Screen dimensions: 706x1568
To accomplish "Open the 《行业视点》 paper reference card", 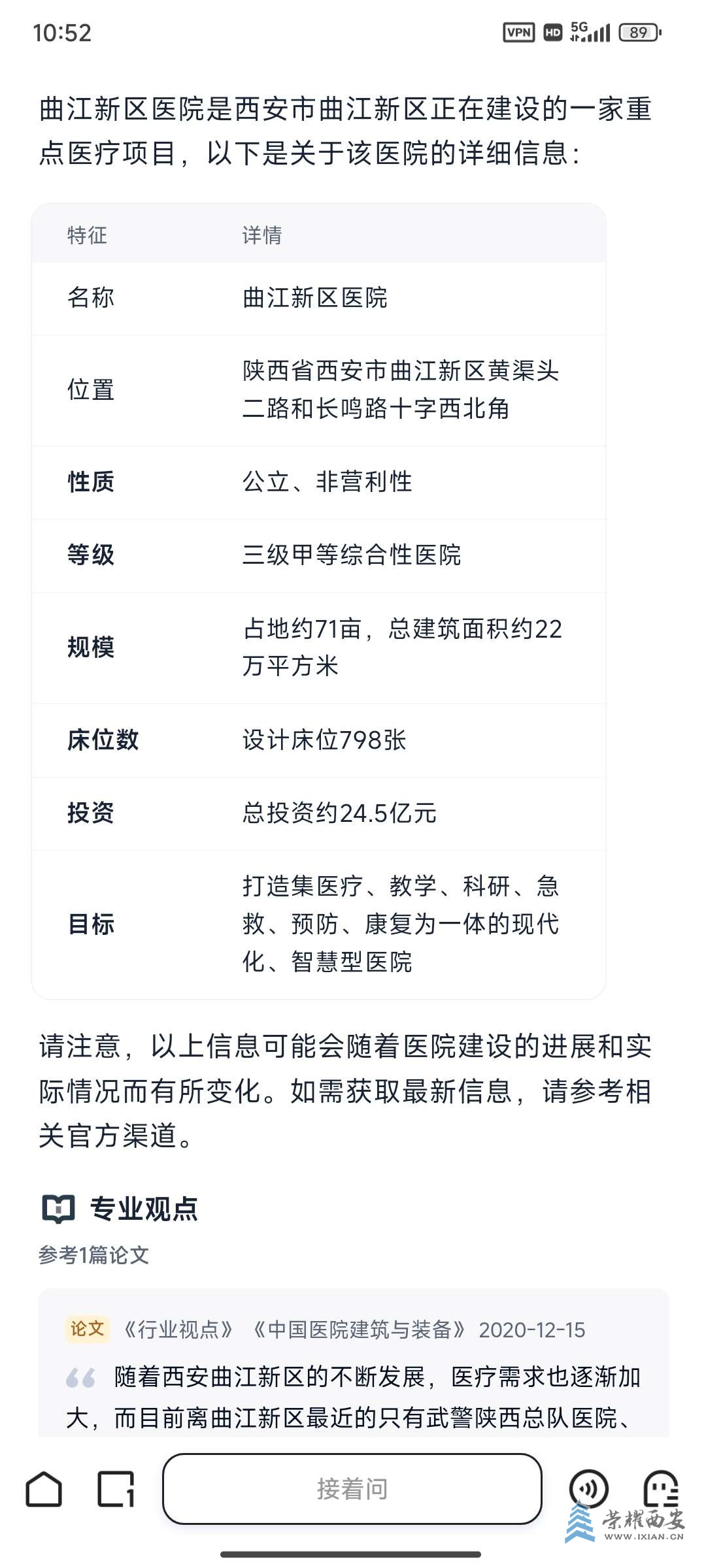I will point(353,1365).
